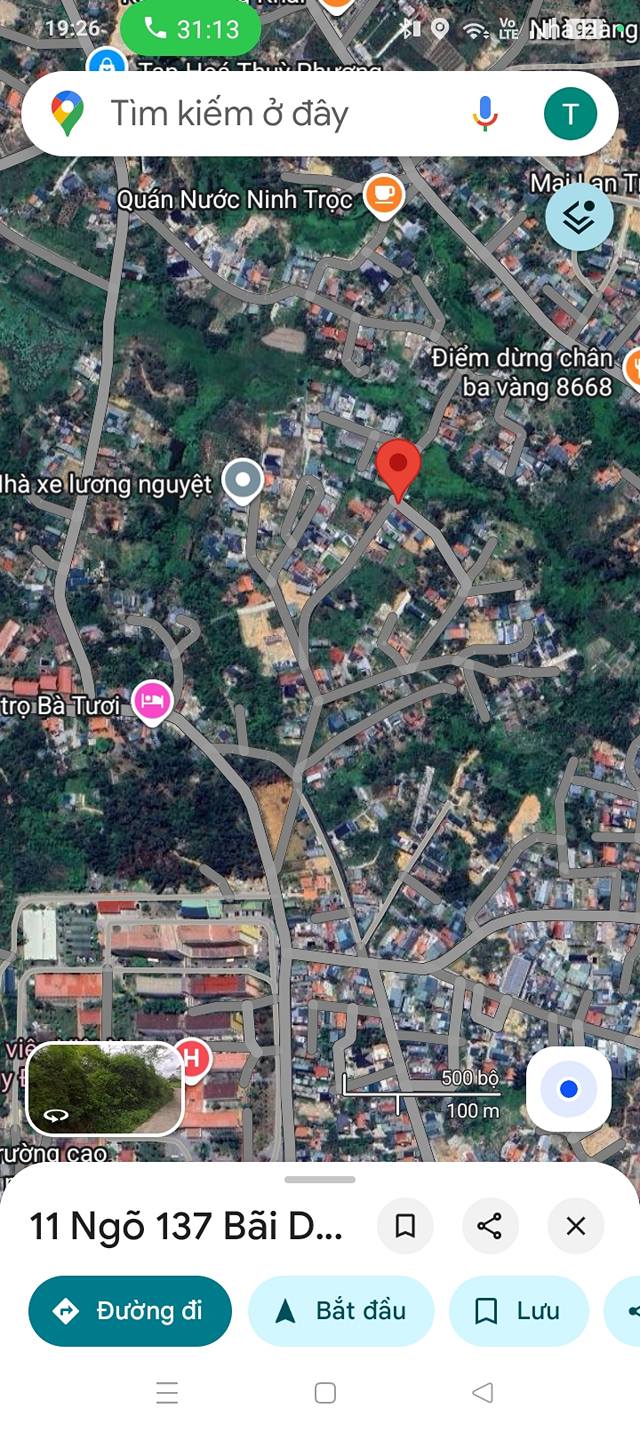Screen dimensions: 640x1432
Task: Select Quán Nước Ninh Trọc cafe marker
Action: (x=383, y=196)
